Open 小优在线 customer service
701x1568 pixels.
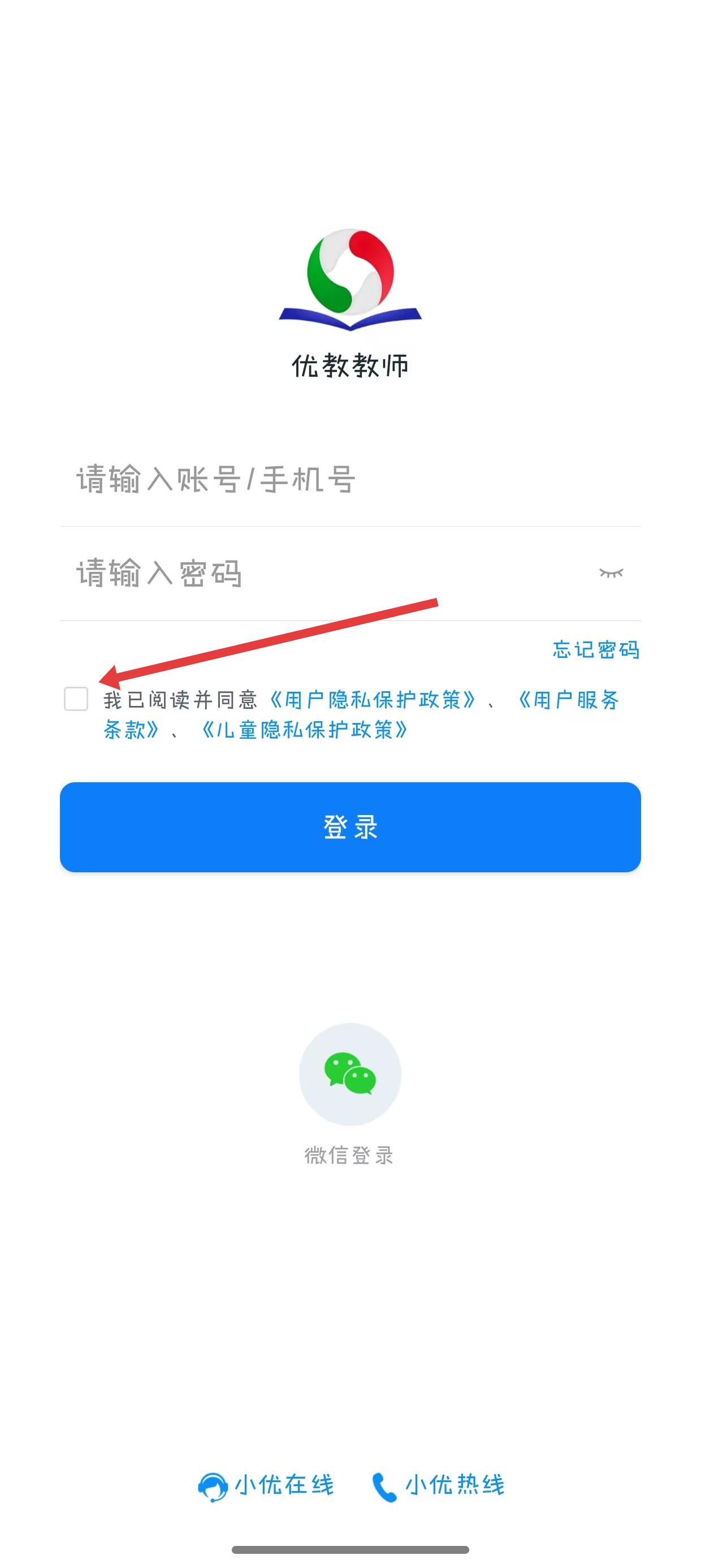tap(266, 1485)
